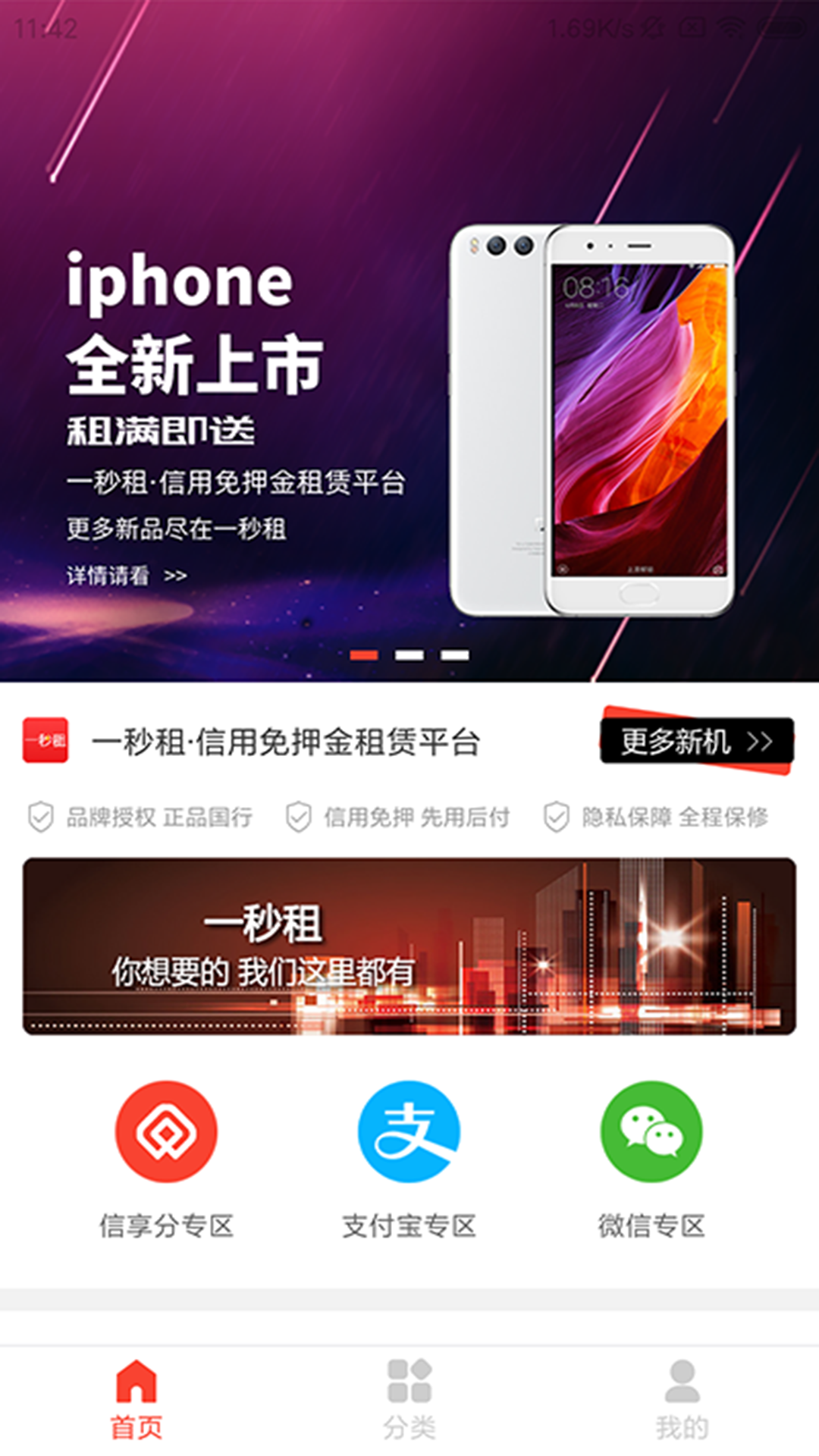Switch to the 分类 tab
The width and height of the screenshot is (819, 1456).
pyautogui.click(x=409, y=1400)
